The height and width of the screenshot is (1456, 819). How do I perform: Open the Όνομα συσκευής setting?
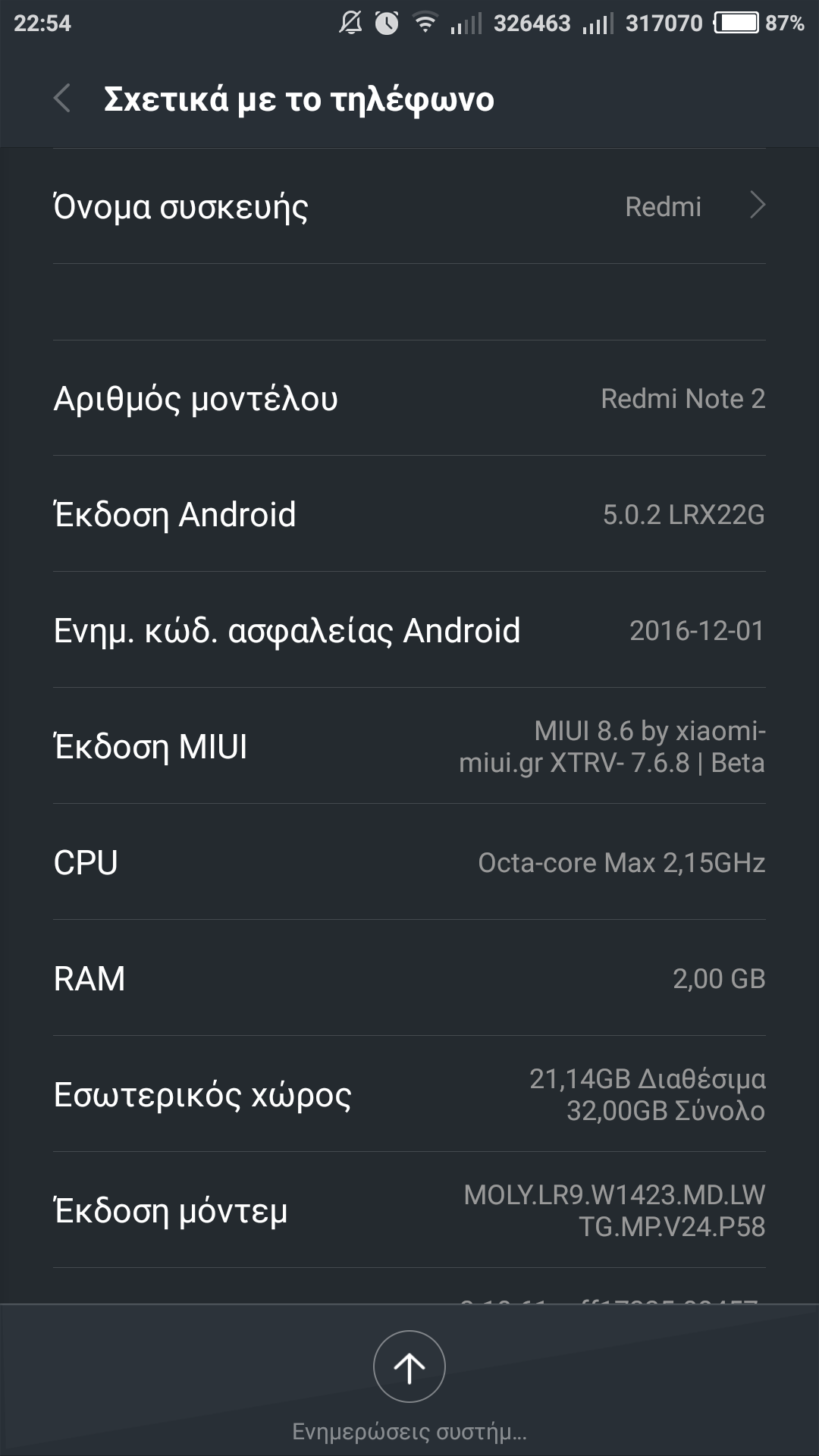coord(409,206)
